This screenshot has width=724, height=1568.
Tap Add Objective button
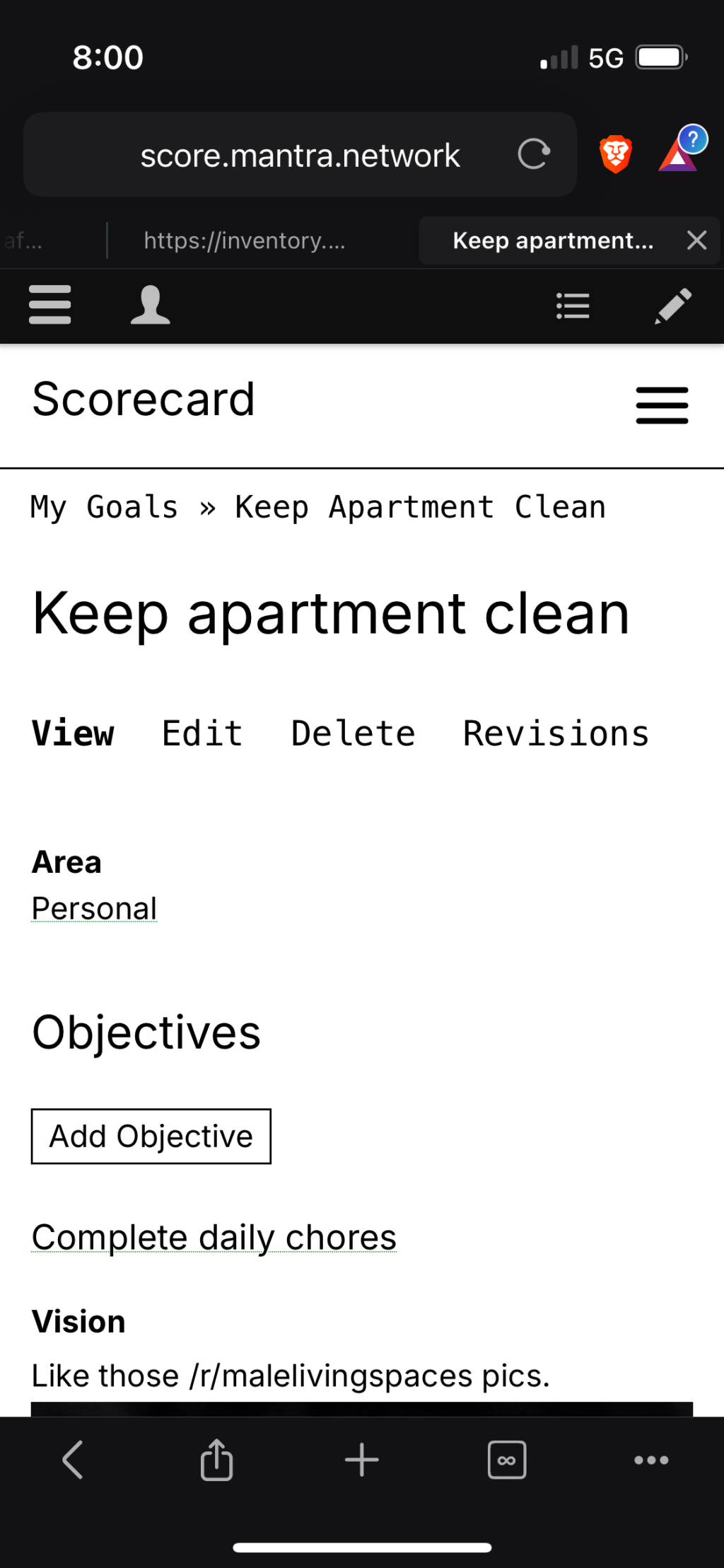[x=151, y=1136]
